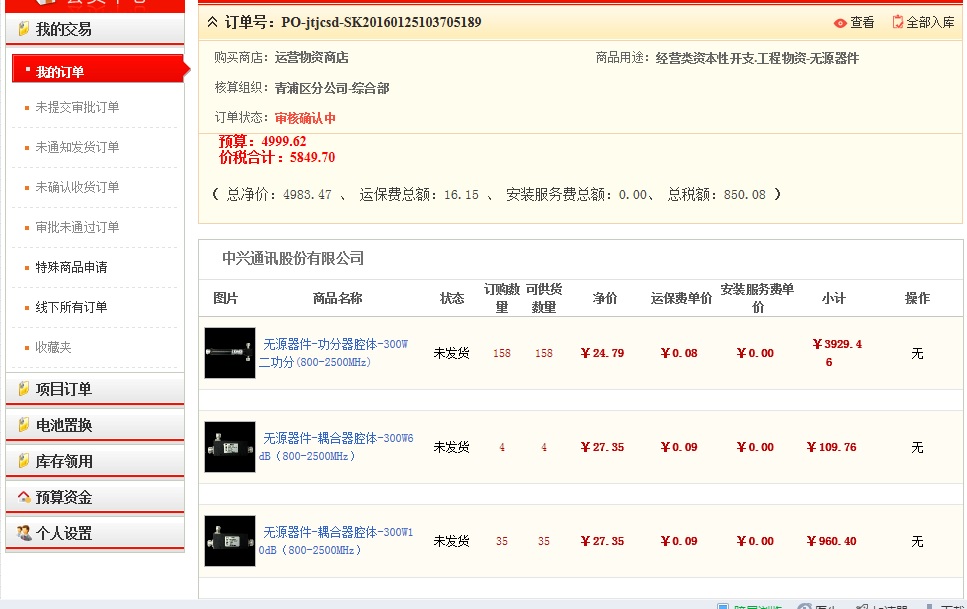Collapse the order number header
This screenshot has height=609, width=967.
point(213,22)
